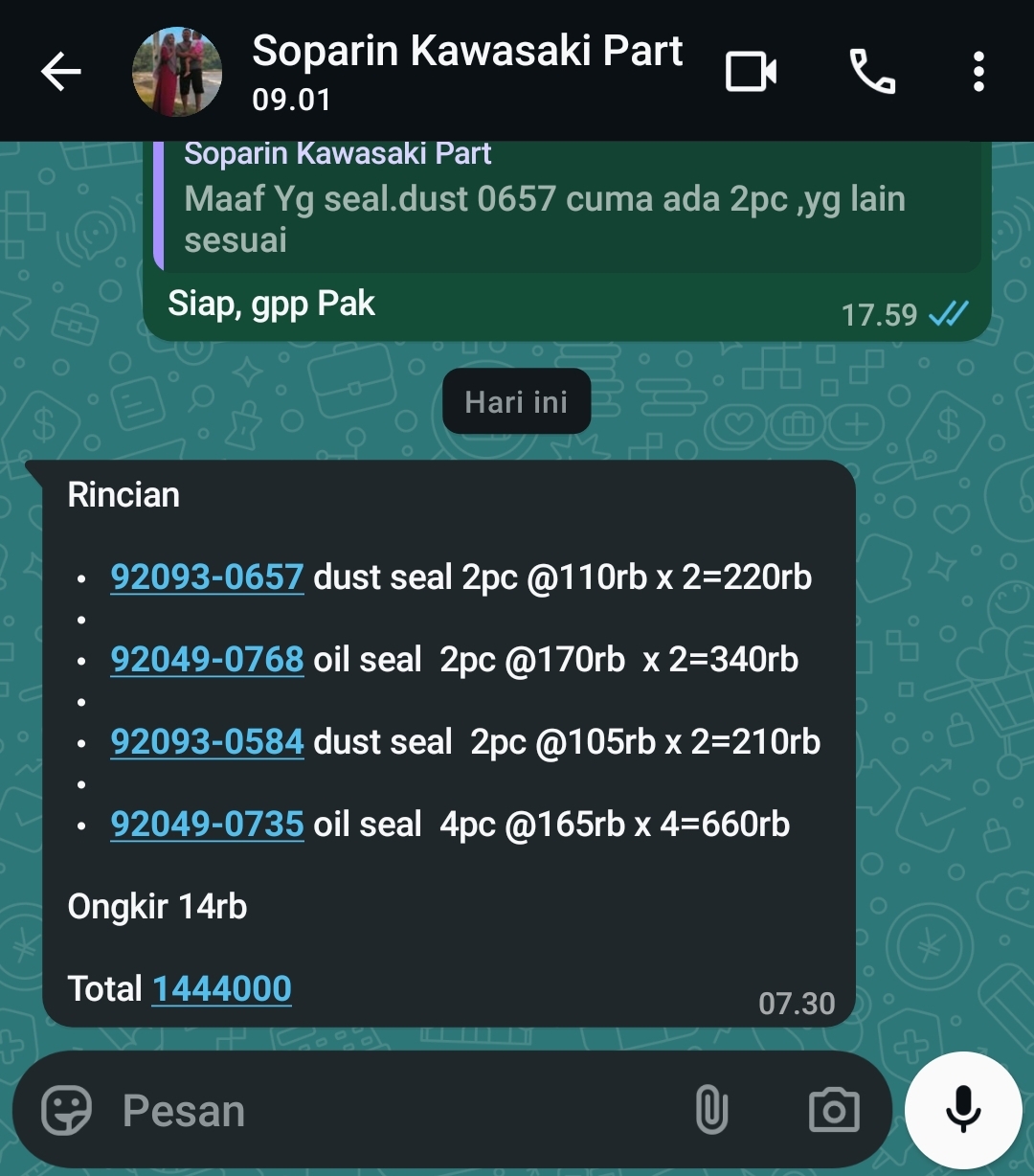Start a video call
The width and height of the screenshot is (1034, 1176).
click(x=751, y=72)
